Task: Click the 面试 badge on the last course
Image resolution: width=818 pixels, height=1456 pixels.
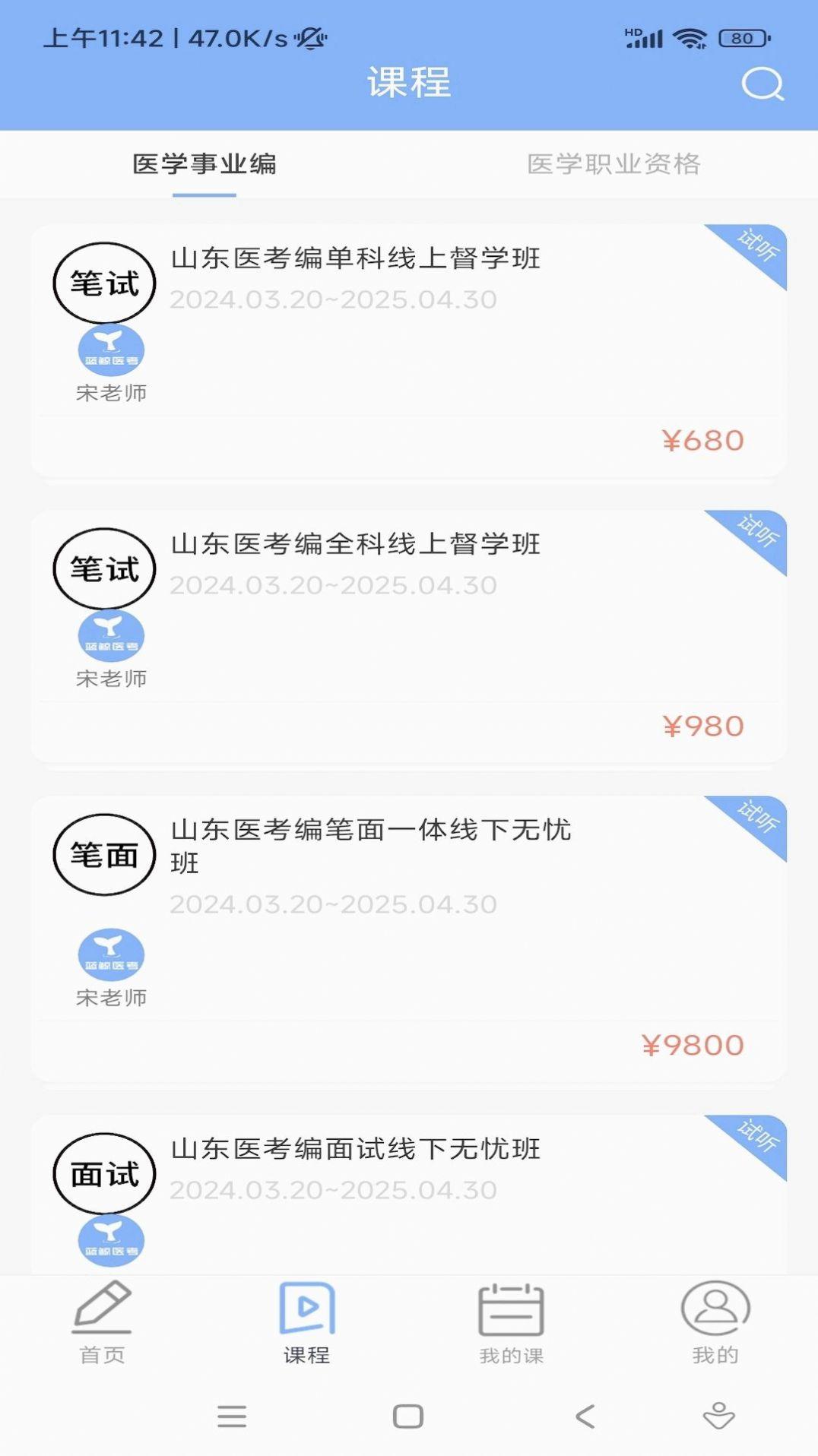Action: [x=104, y=1173]
